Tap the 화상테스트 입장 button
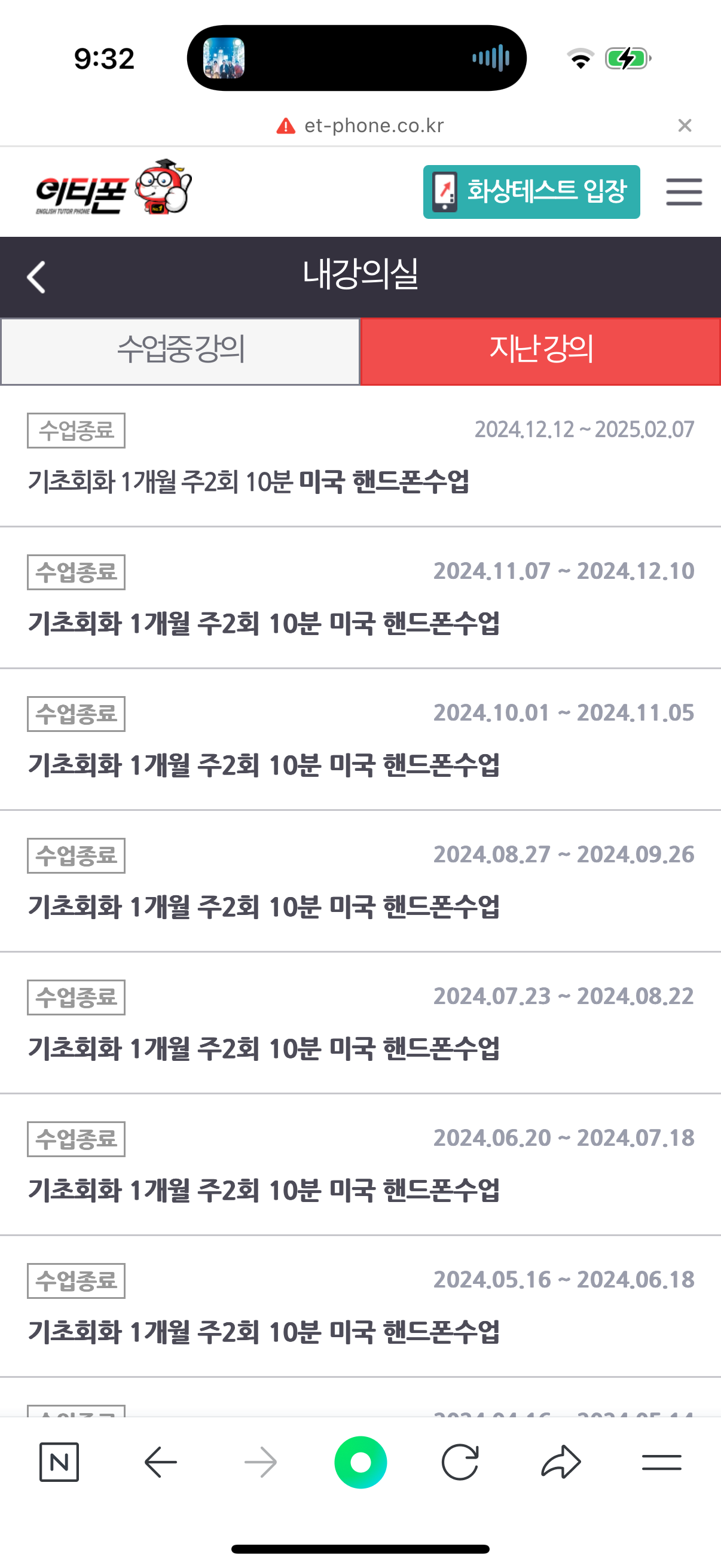Viewport: 721px width, 1568px height. click(x=531, y=192)
